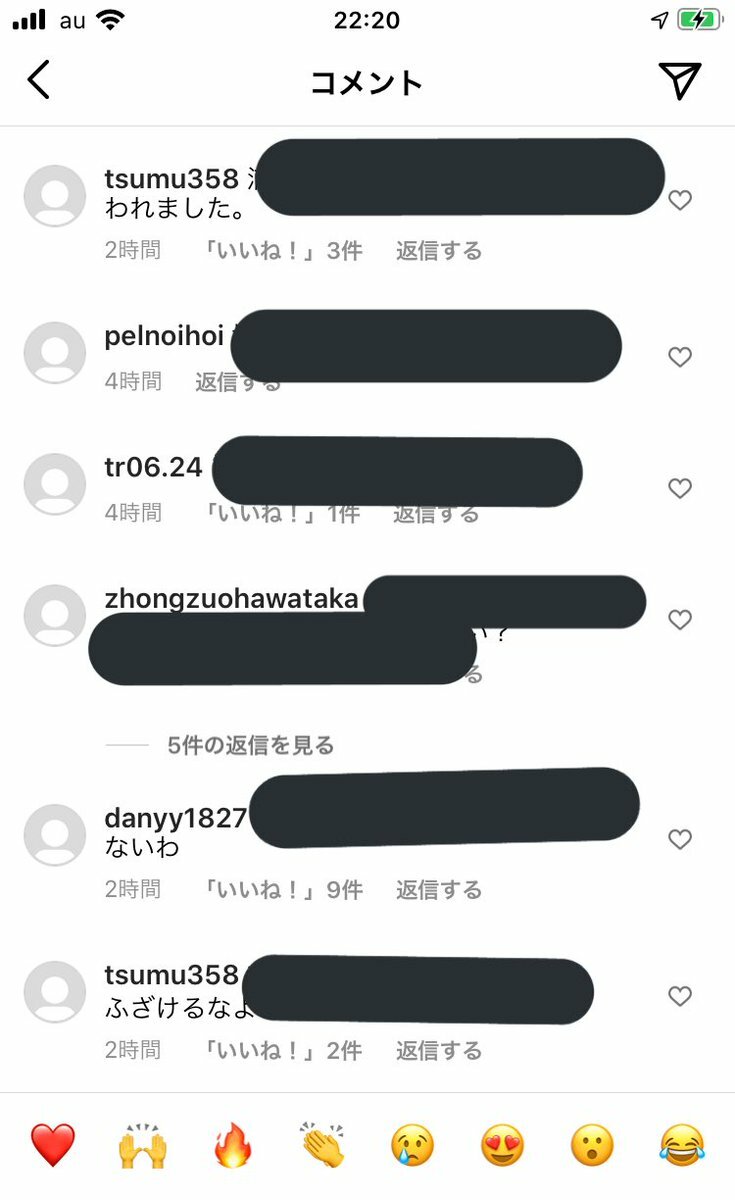Insert the raised hands emoji
Screen dimensions: 735x1200
tap(141, 1146)
